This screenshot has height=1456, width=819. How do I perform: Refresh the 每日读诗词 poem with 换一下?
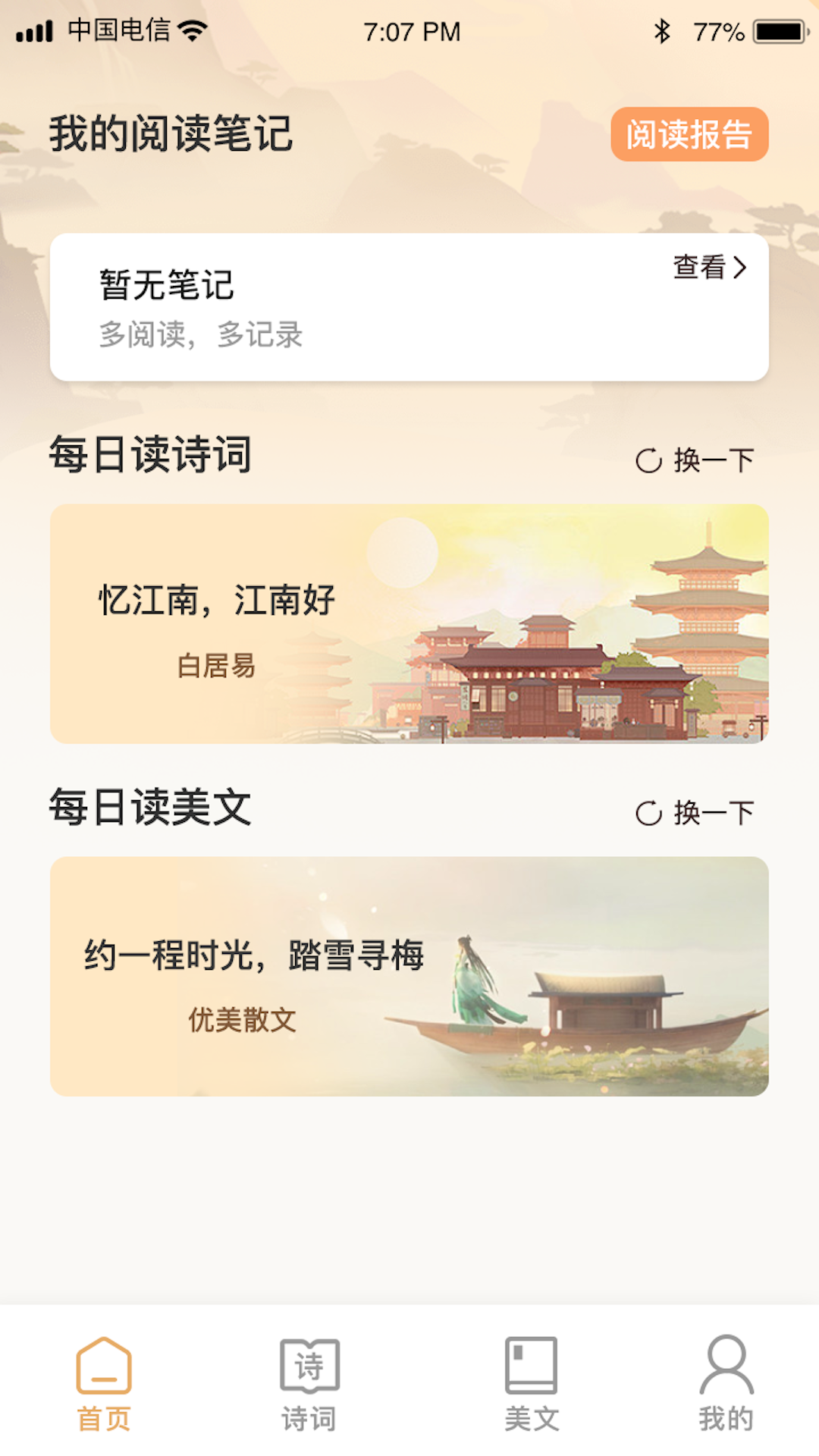click(x=695, y=460)
